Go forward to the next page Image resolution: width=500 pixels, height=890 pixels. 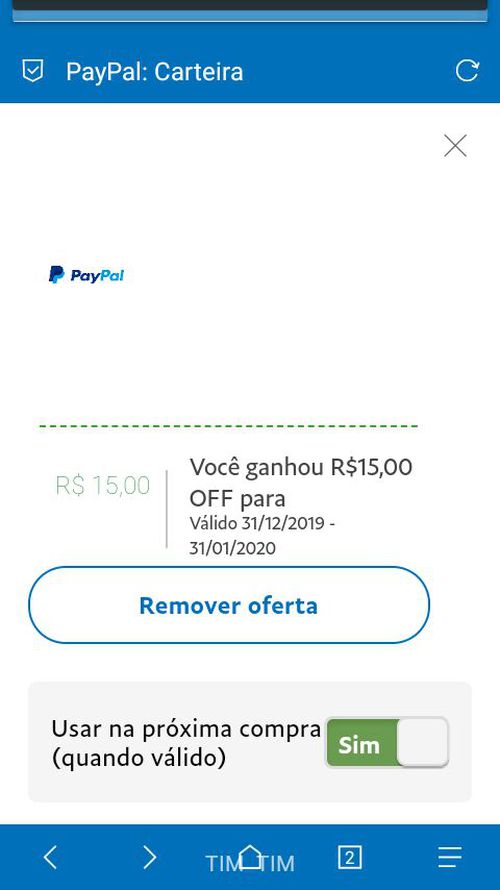pyautogui.click(x=149, y=857)
